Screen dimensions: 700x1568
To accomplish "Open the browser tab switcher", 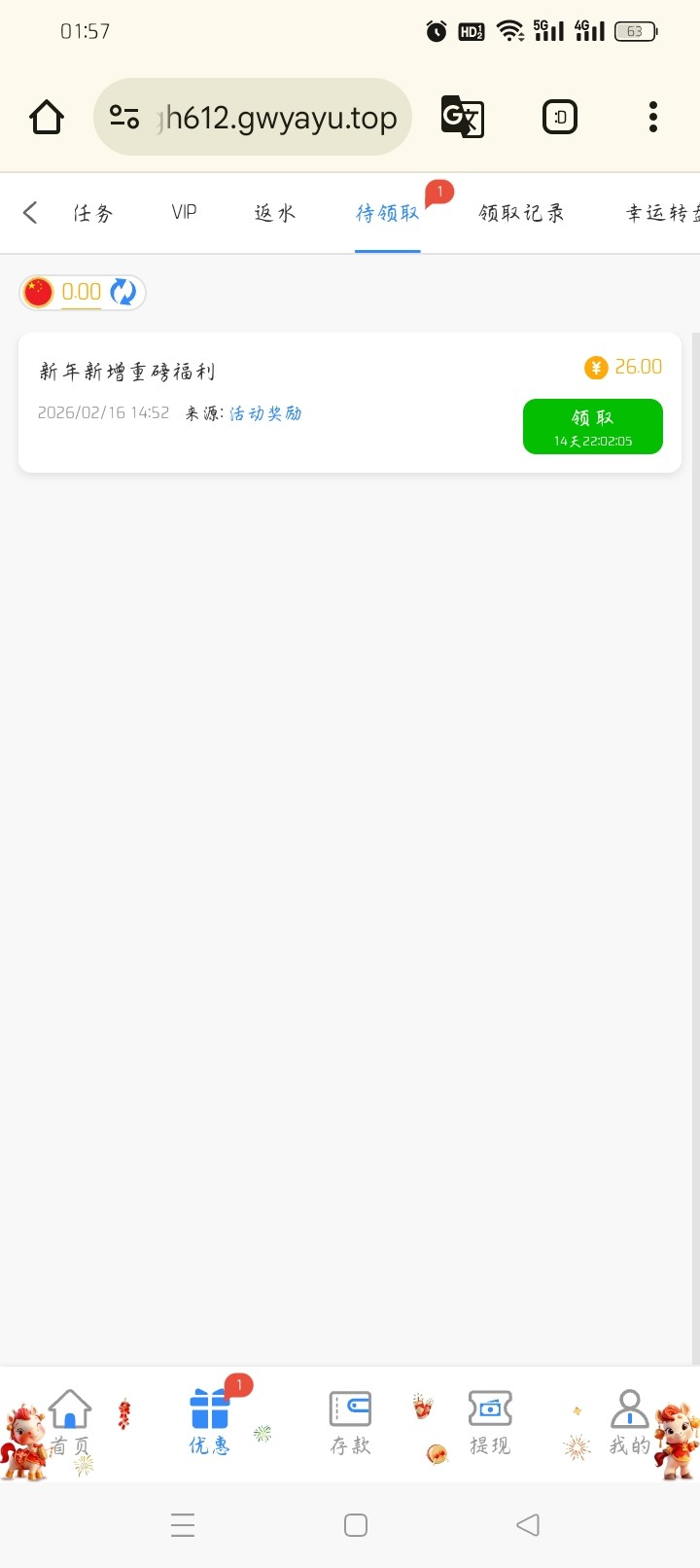I will click(559, 118).
